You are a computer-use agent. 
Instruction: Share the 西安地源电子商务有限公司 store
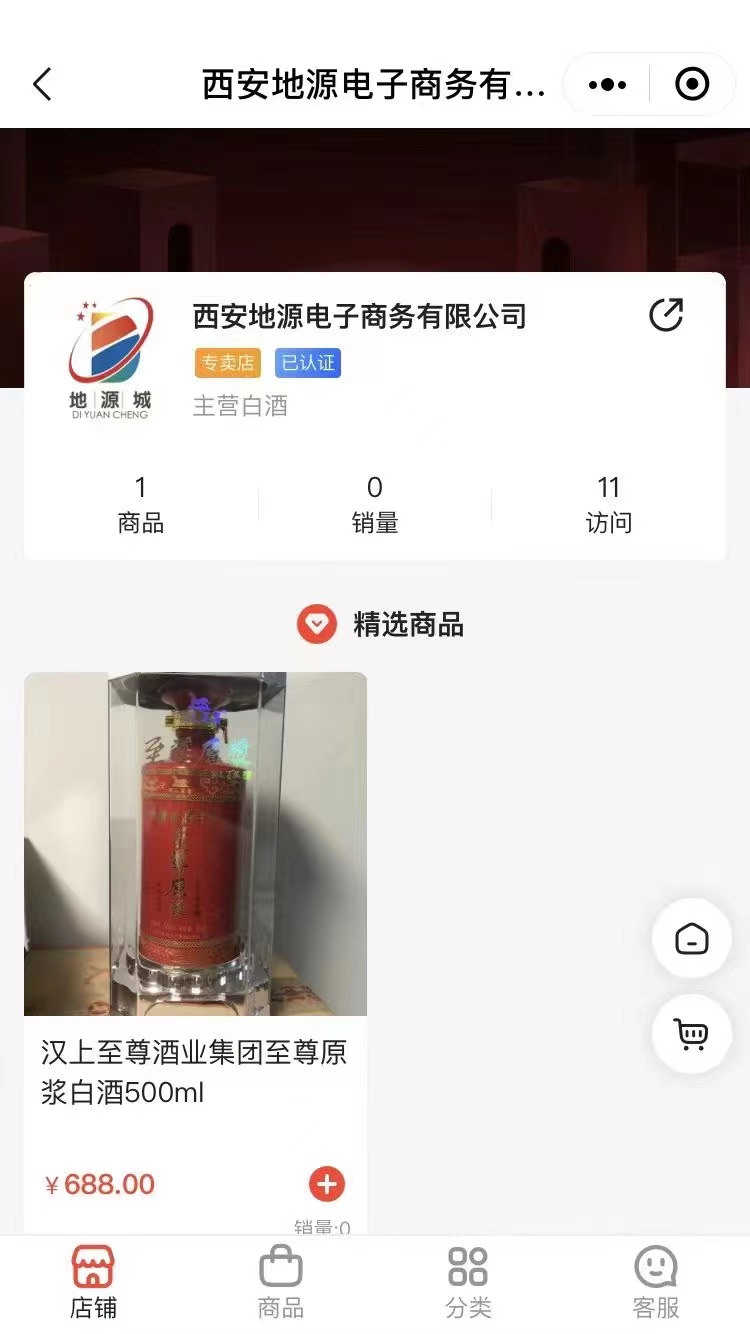pos(666,315)
